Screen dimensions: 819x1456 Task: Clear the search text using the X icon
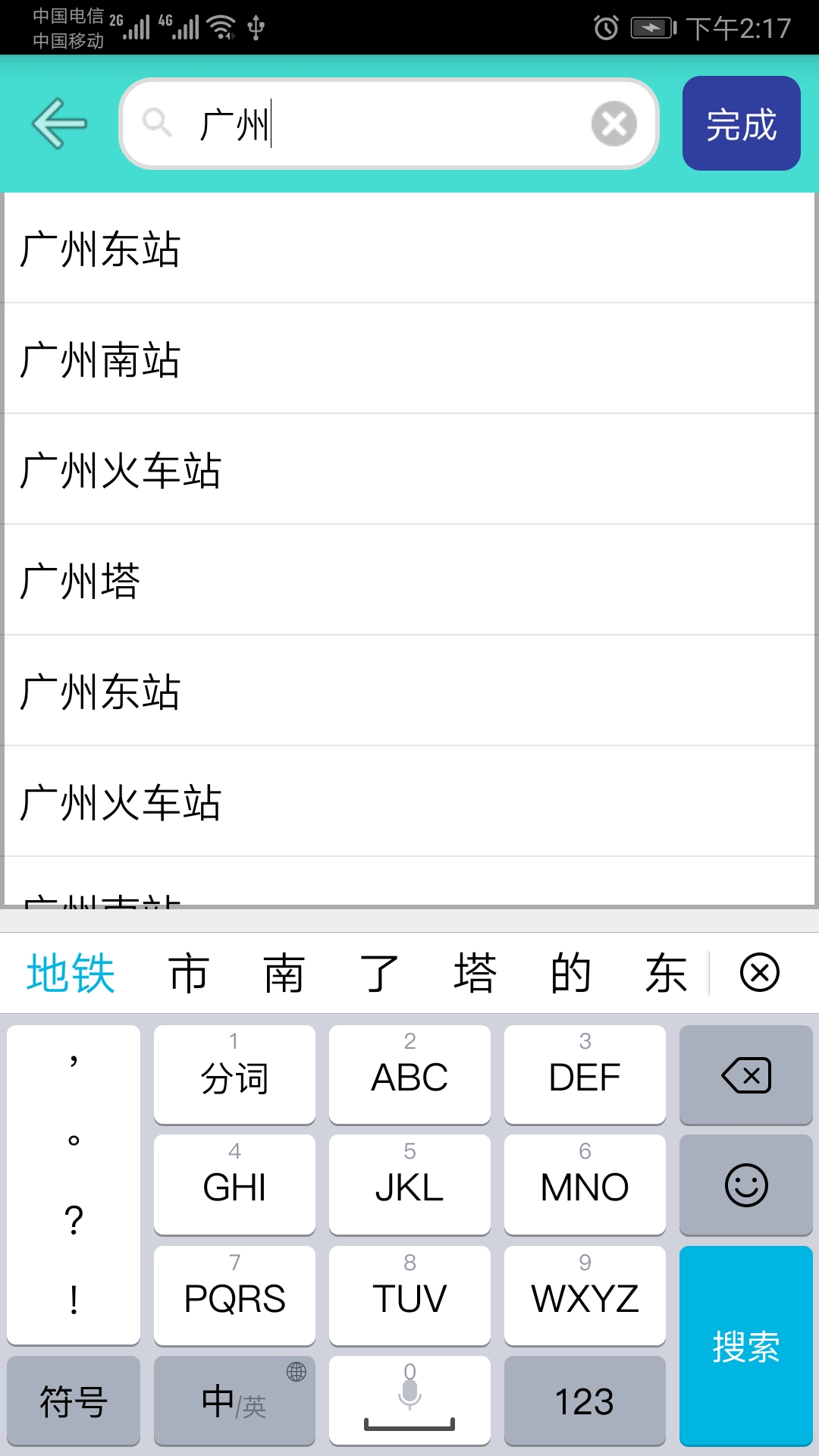click(611, 124)
